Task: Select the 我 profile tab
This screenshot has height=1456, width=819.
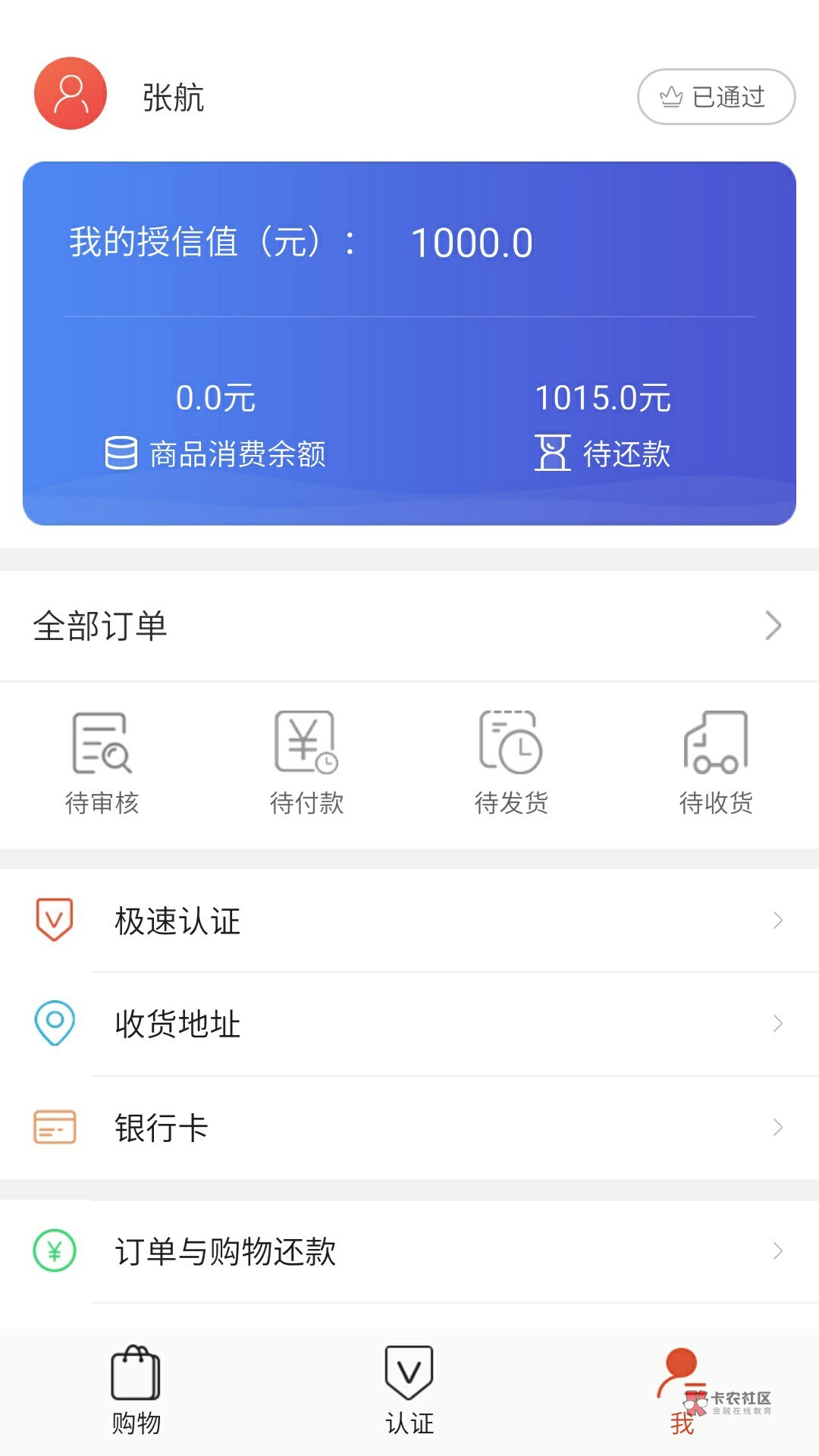Action: [x=682, y=1391]
